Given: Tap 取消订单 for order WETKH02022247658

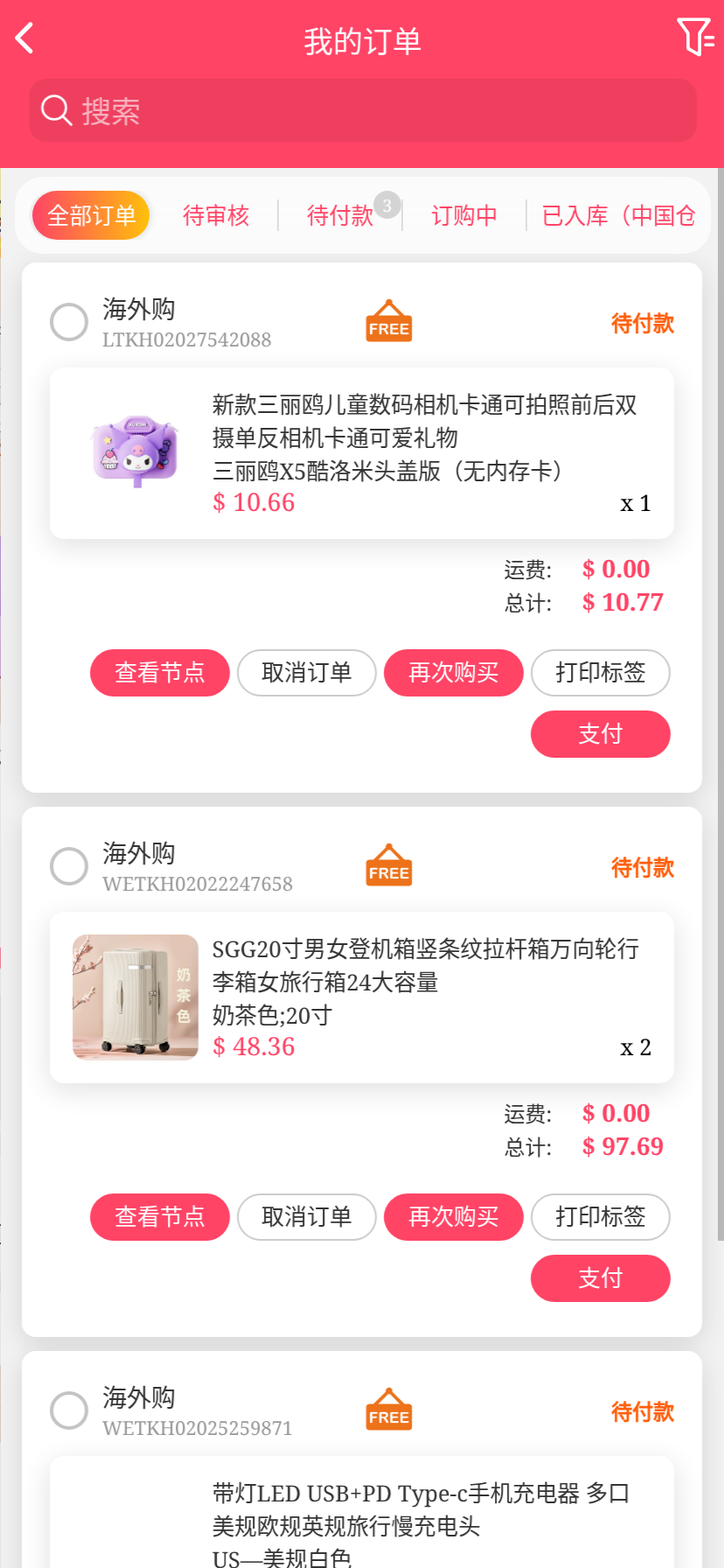Looking at the screenshot, I should (307, 1217).
